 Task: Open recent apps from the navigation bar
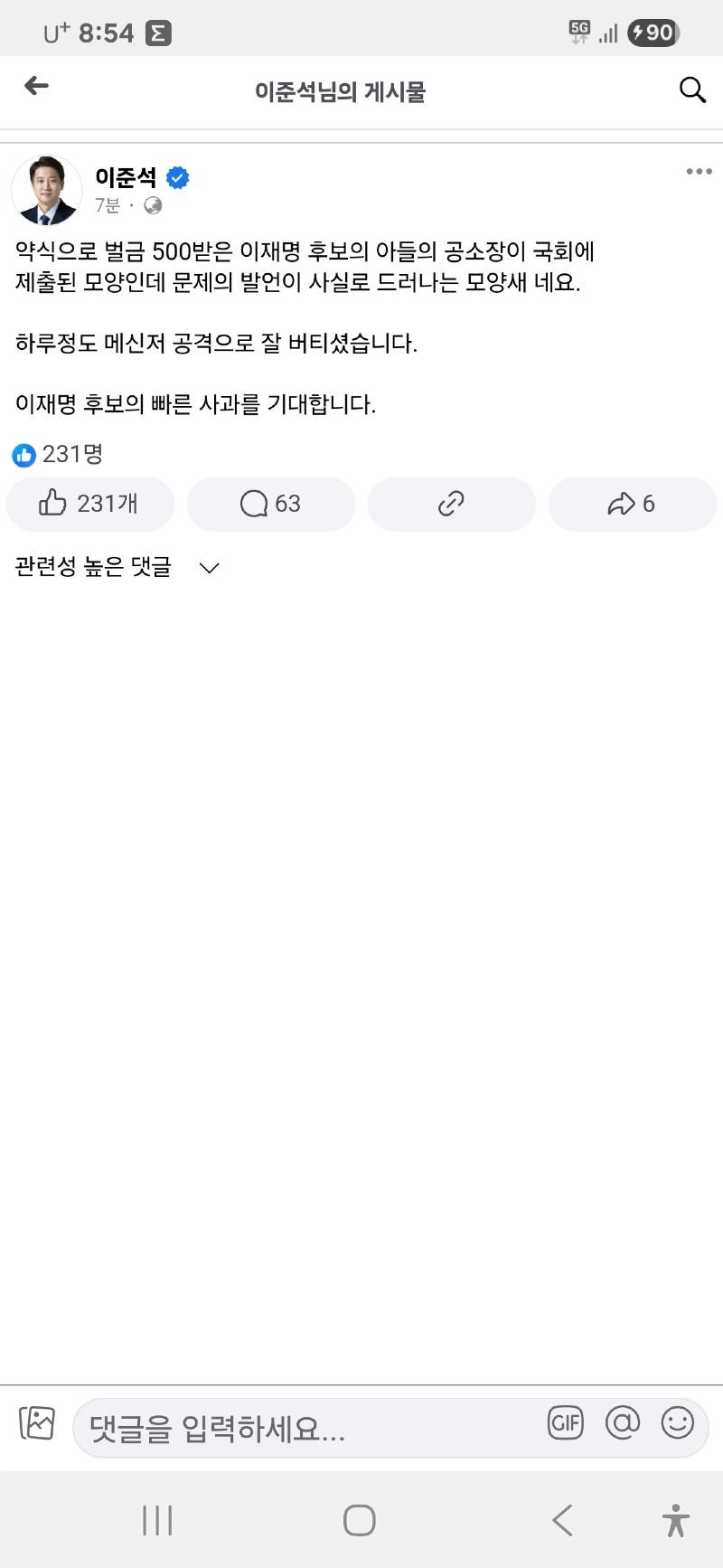[156, 1519]
